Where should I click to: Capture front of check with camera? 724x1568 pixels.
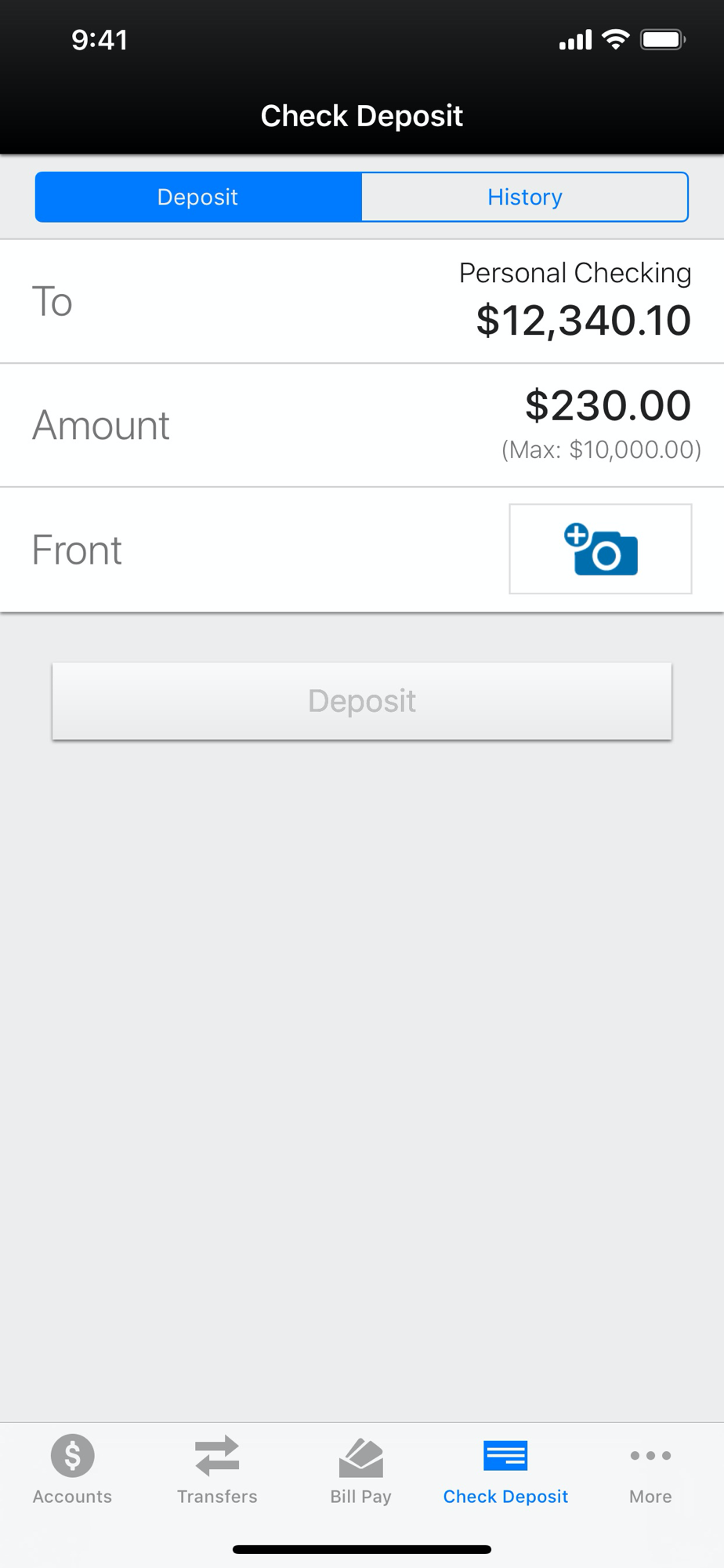(x=600, y=549)
